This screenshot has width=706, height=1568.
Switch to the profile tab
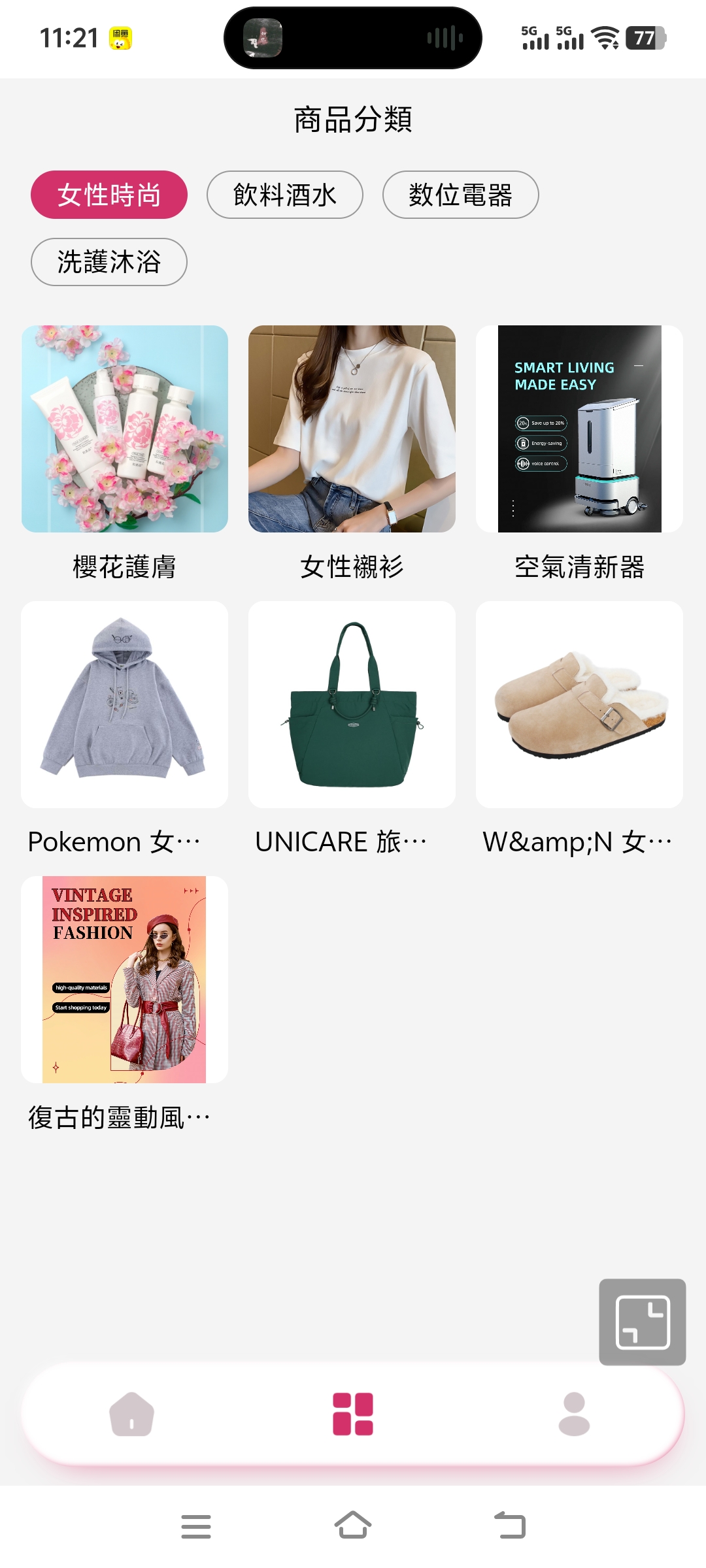pyautogui.click(x=574, y=1414)
